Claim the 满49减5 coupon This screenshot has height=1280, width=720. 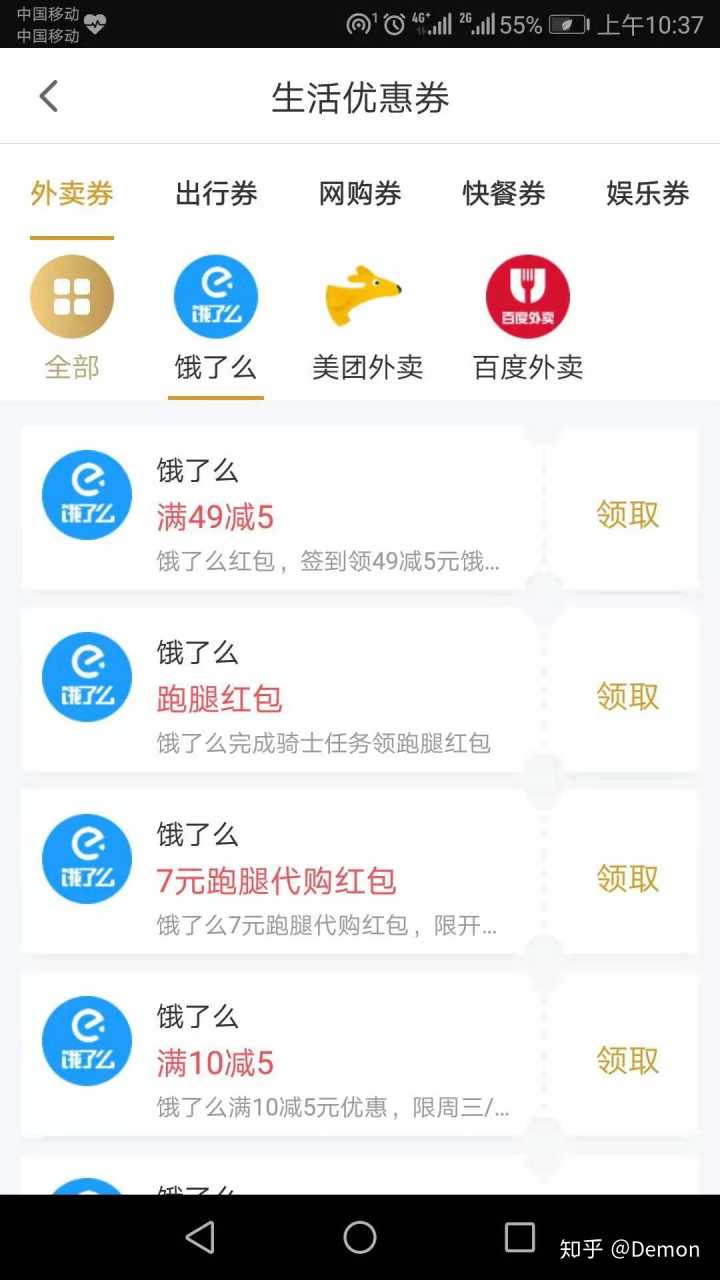pos(627,514)
